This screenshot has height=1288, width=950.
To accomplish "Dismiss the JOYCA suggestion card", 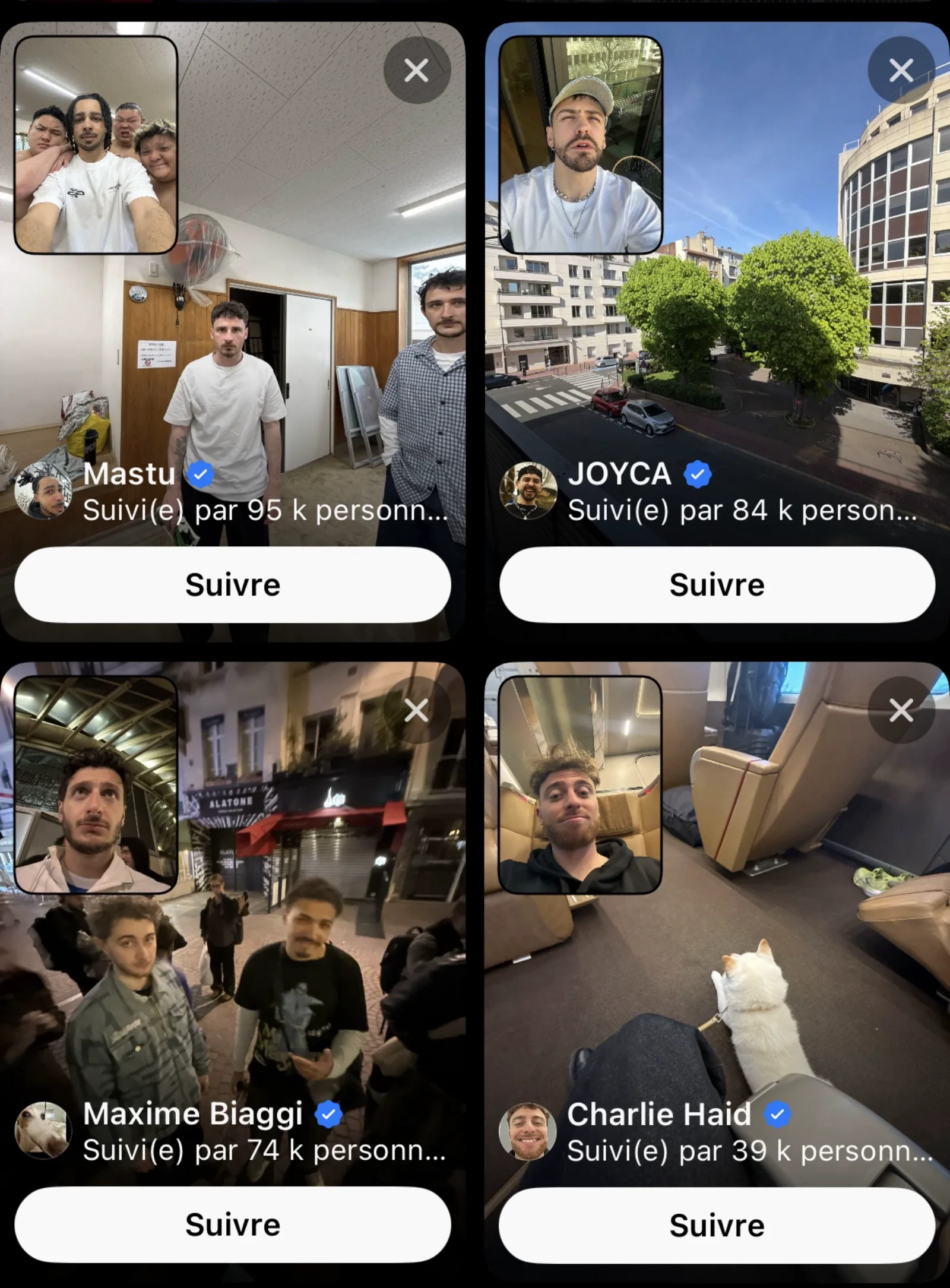I will pos(901,71).
